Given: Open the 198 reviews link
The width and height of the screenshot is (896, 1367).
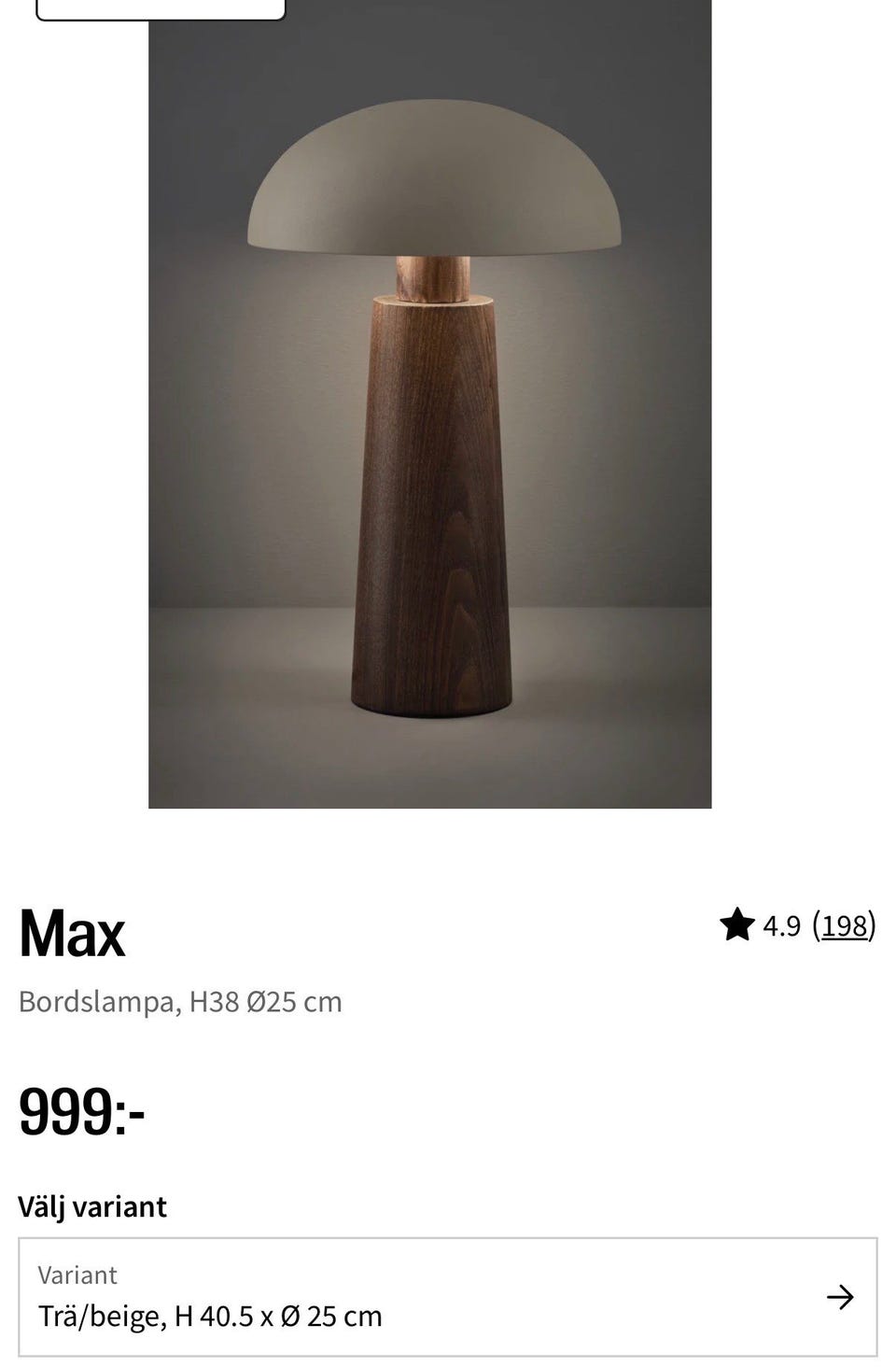Looking at the screenshot, I should point(845,925).
